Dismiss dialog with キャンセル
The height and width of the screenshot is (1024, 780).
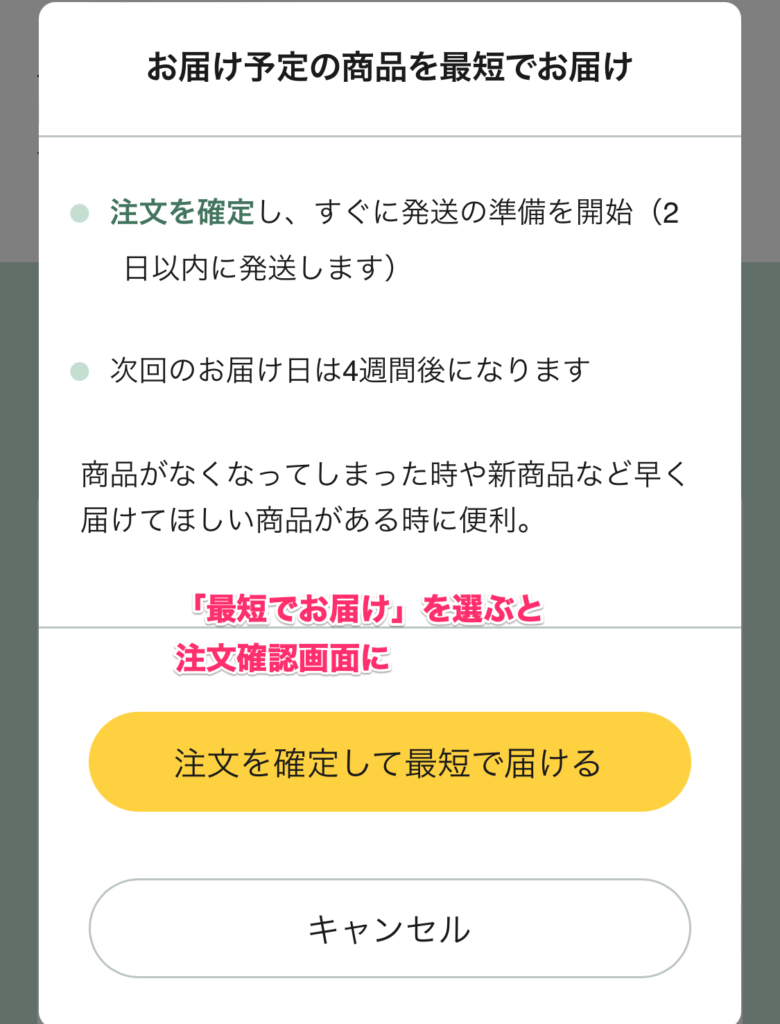pyautogui.click(x=389, y=928)
